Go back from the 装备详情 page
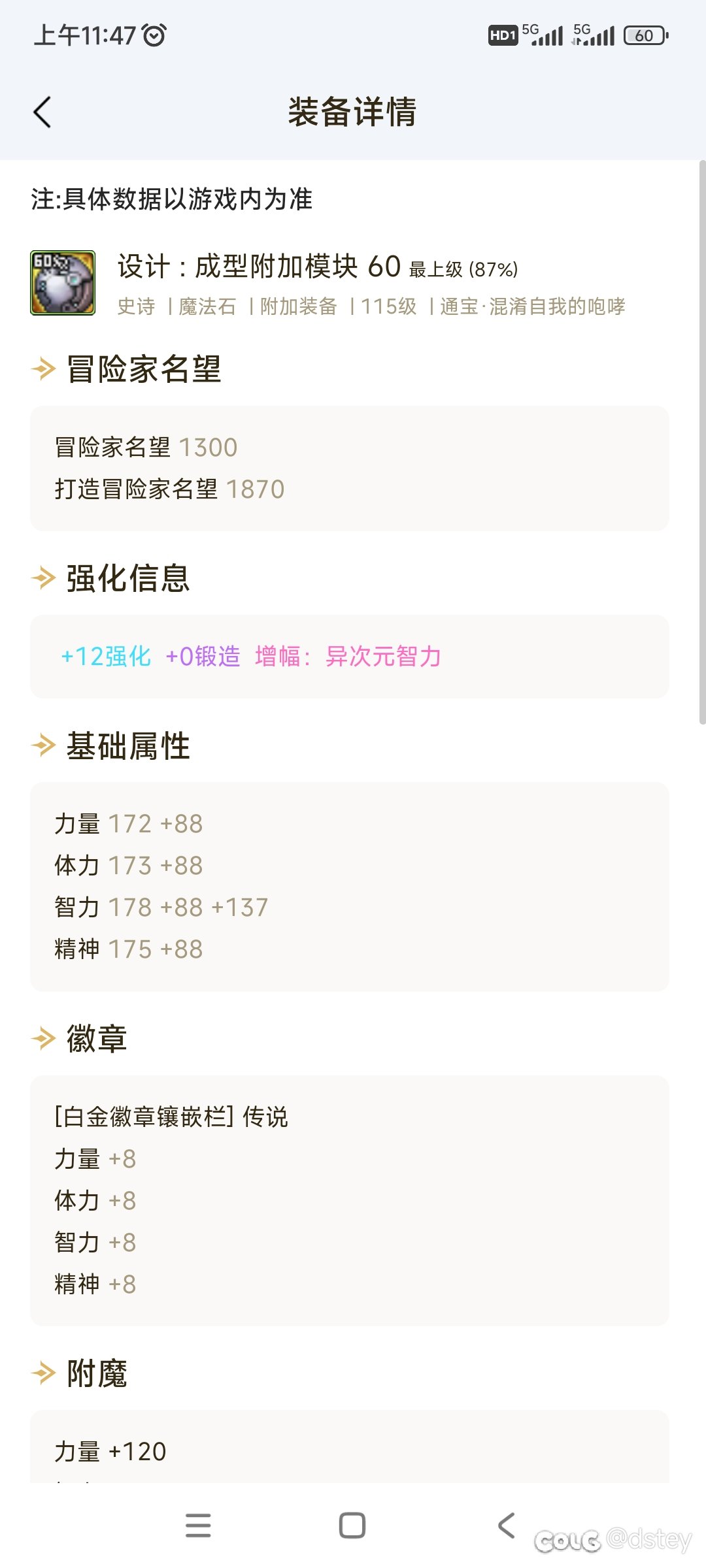The image size is (706, 1568). tap(42, 112)
